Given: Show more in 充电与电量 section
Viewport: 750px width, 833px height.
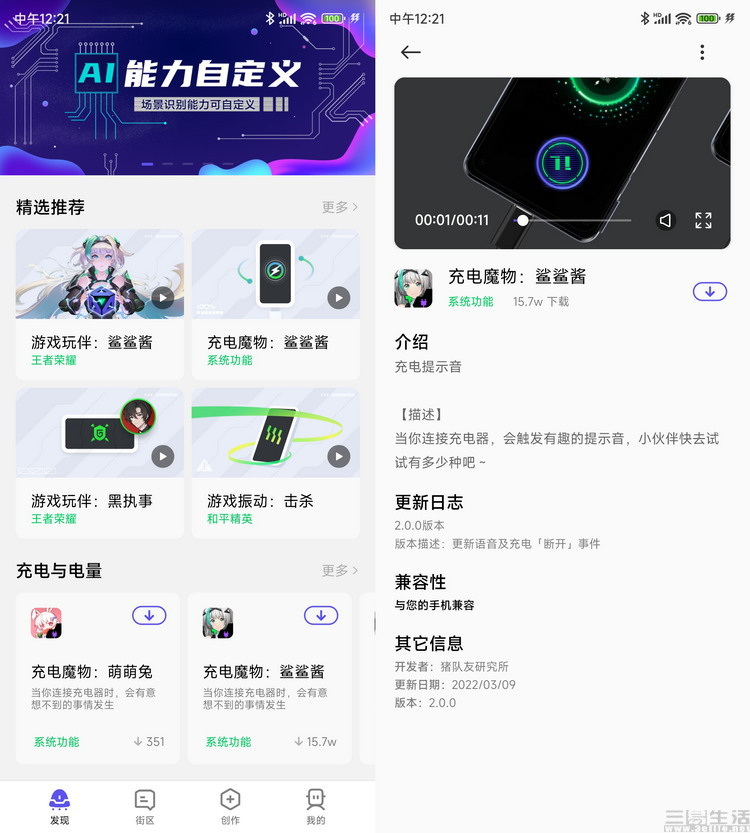Looking at the screenshot, I should (339, 570).
